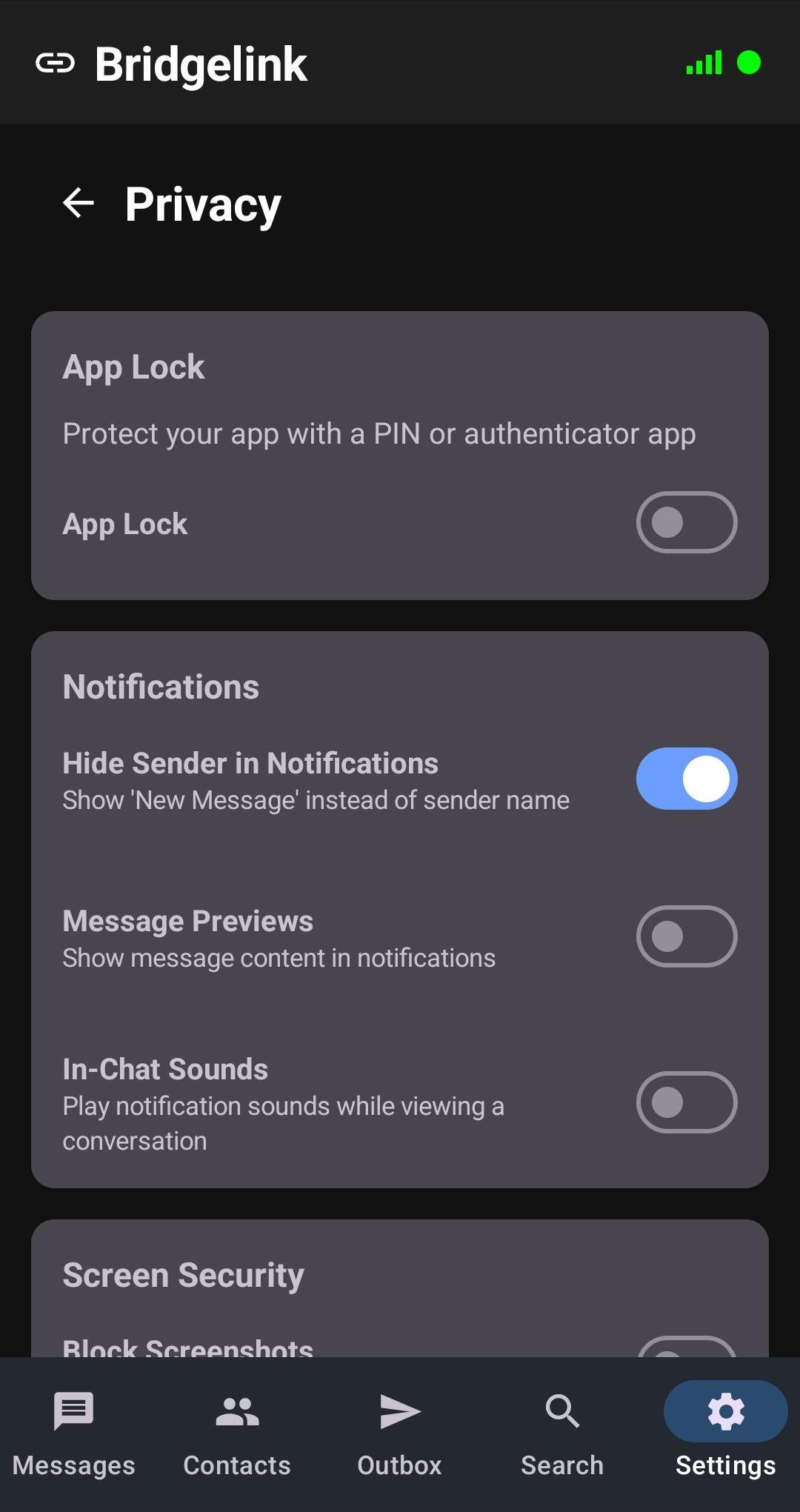Viewport: 800px width, 1512px height.
Task: Disable Hide Sender in Notifications
Action: 685,779
